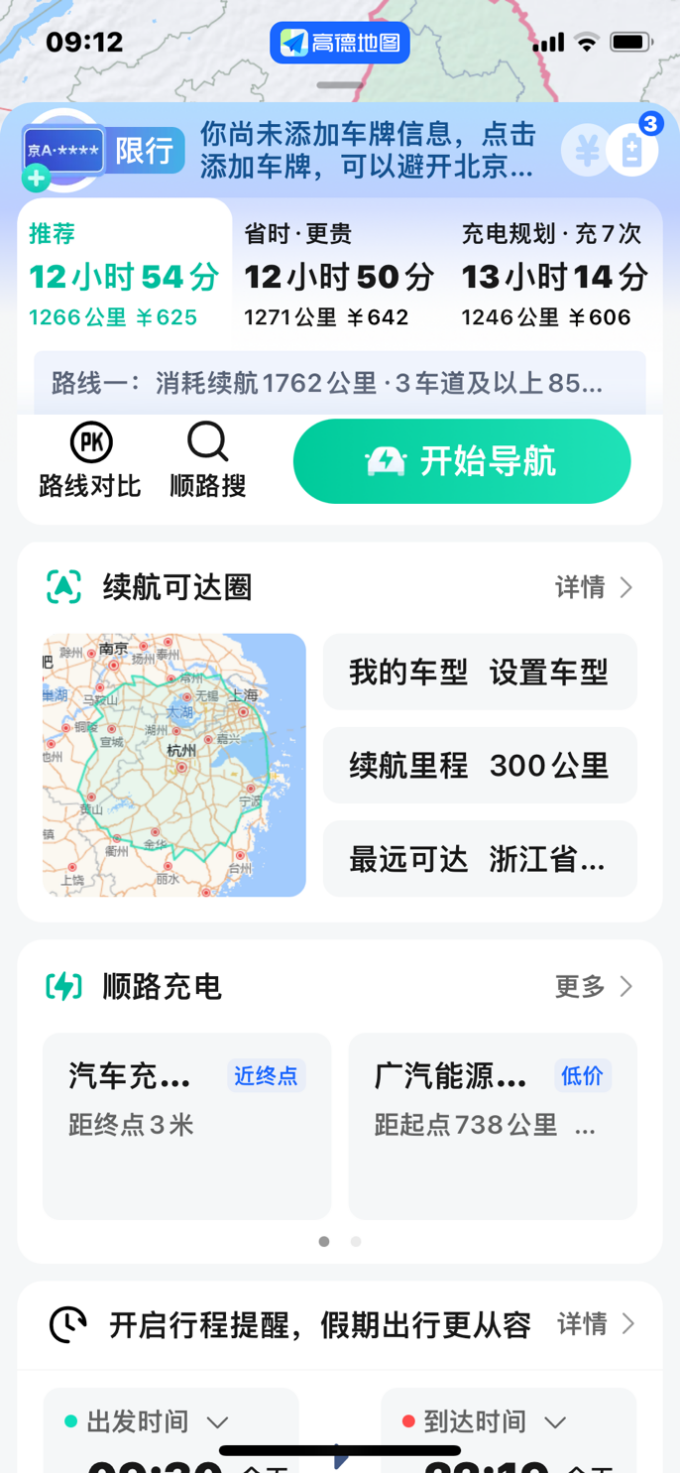Open trip reminder 详情 details
This screenshot has height=1473, width=680.
click(x=596, y=1324)
